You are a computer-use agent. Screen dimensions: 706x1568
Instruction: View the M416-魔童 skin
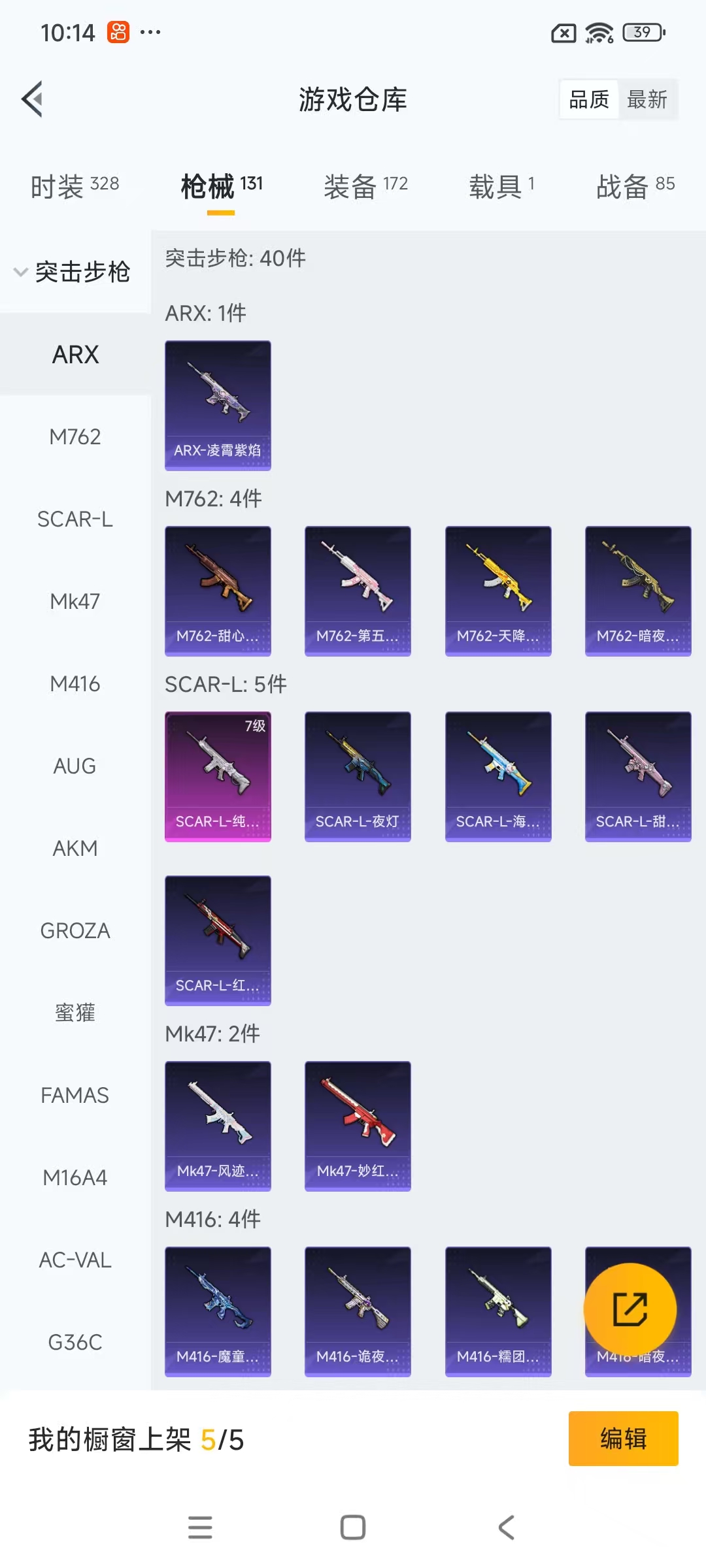[218, 1311]
